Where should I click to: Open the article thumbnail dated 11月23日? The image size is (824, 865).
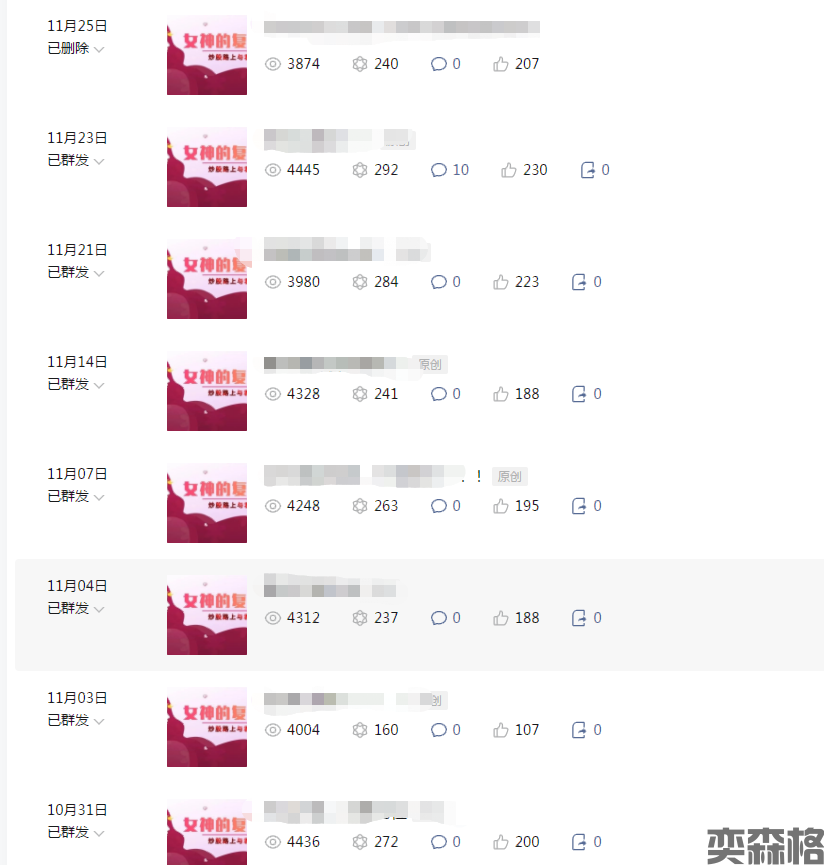[x=207, y=167]
